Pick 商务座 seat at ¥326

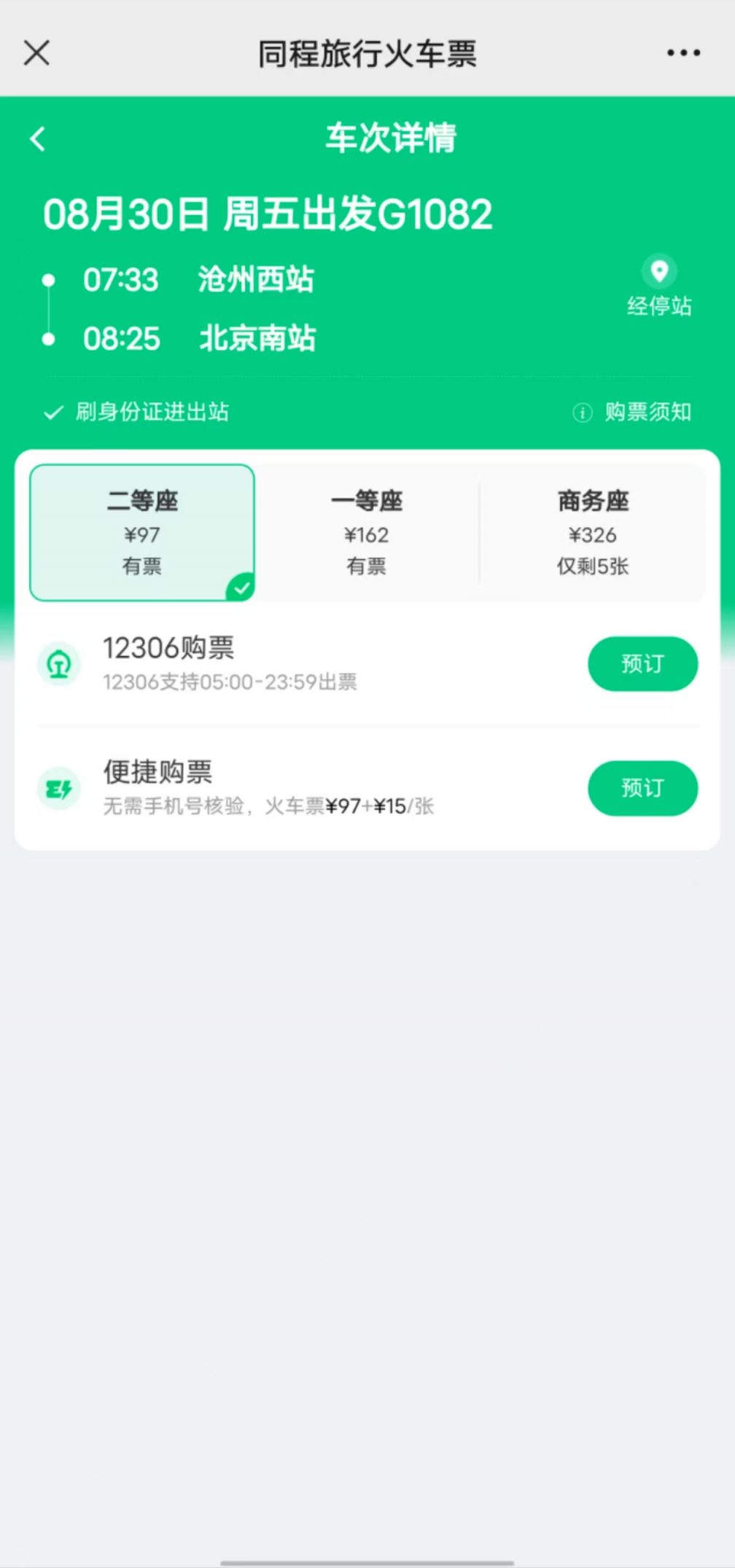tap(593, 533)
